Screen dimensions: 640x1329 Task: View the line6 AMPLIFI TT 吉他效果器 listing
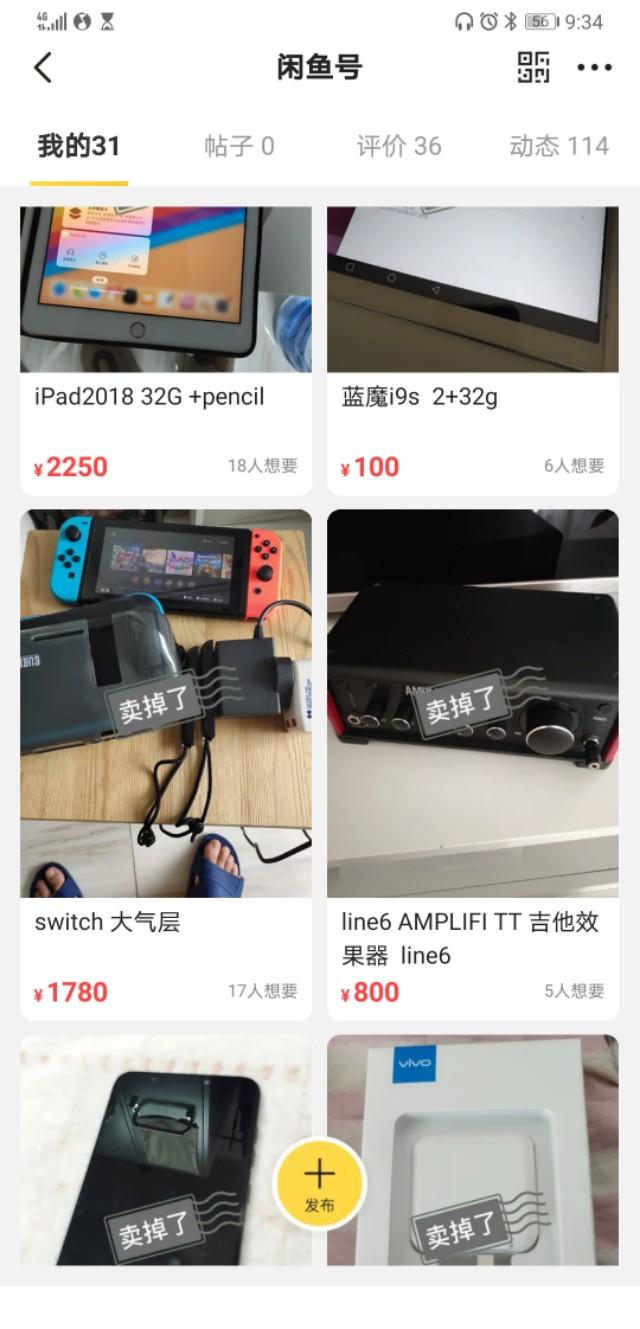coord(473,760)
